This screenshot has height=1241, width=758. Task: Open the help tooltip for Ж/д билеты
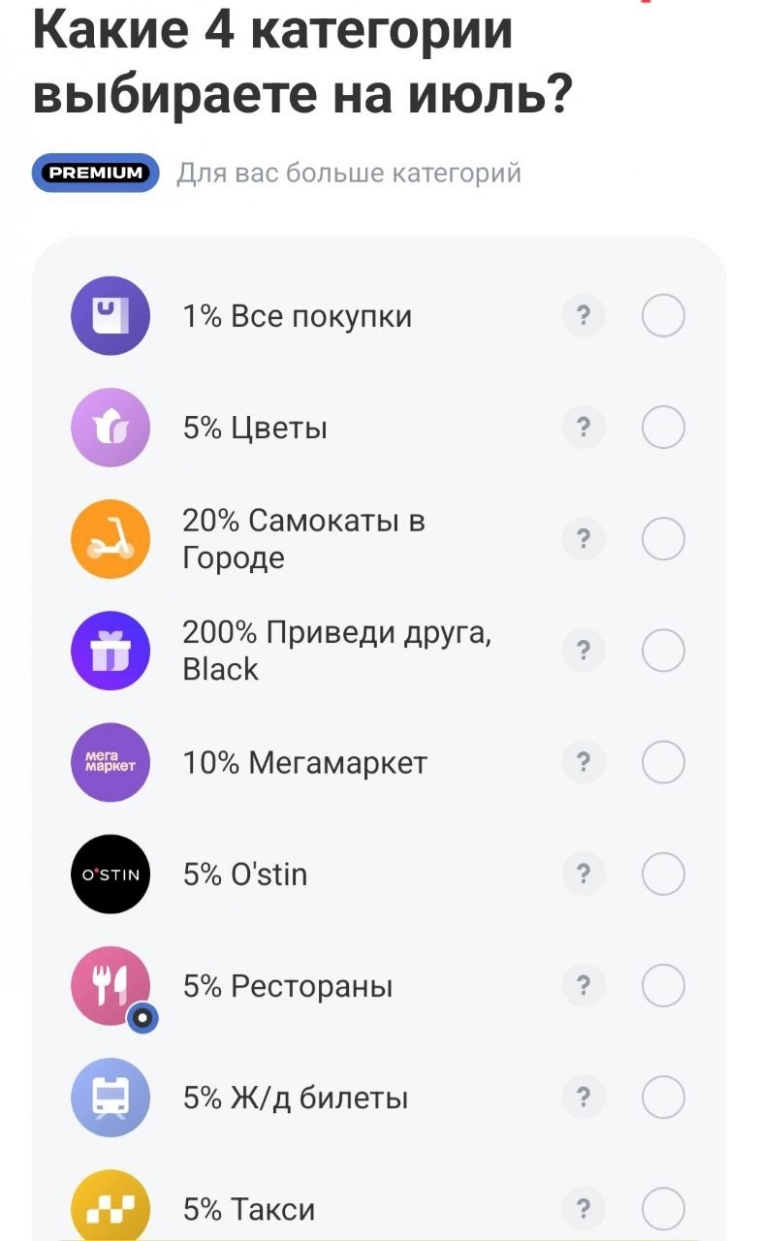[583, 1098]
